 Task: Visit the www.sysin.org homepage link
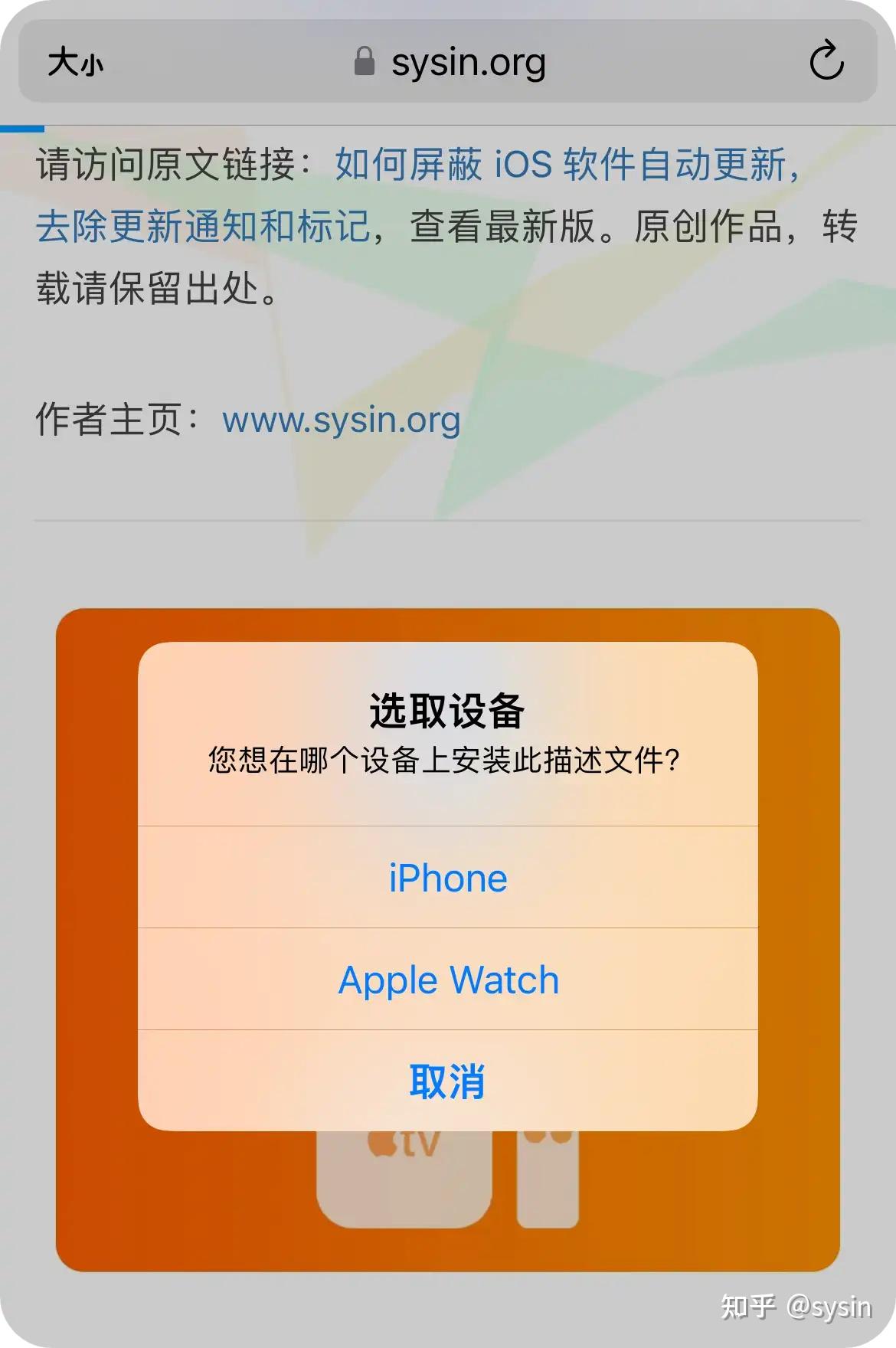pos(340,420)
